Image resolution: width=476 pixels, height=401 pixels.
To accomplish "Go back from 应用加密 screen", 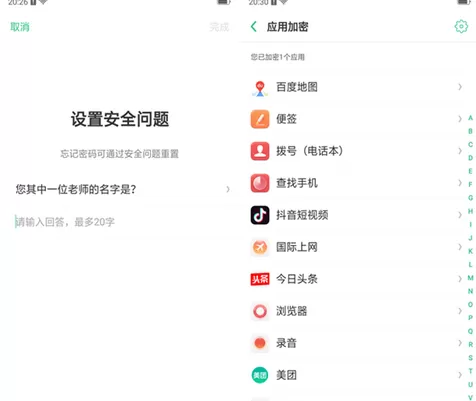I will [254, 27].
